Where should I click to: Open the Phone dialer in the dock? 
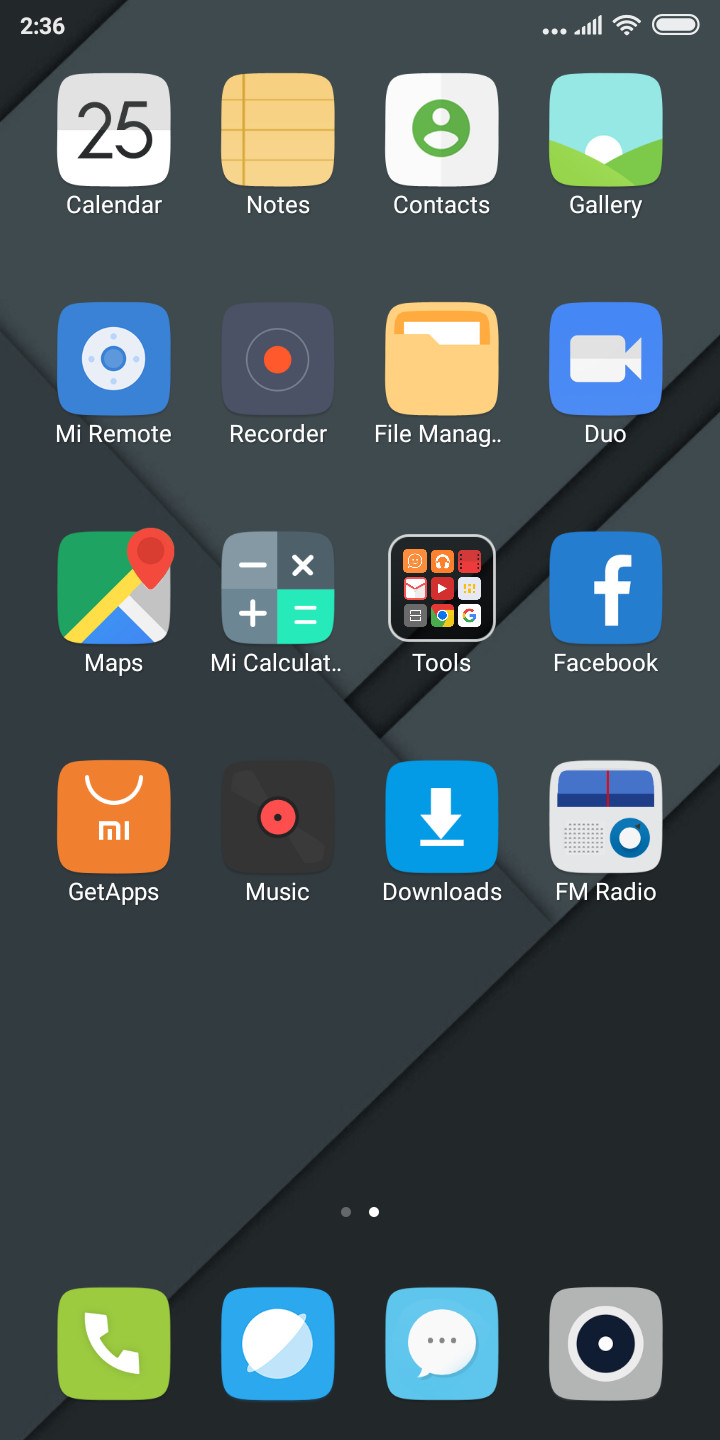click(x=114, y=1344)
